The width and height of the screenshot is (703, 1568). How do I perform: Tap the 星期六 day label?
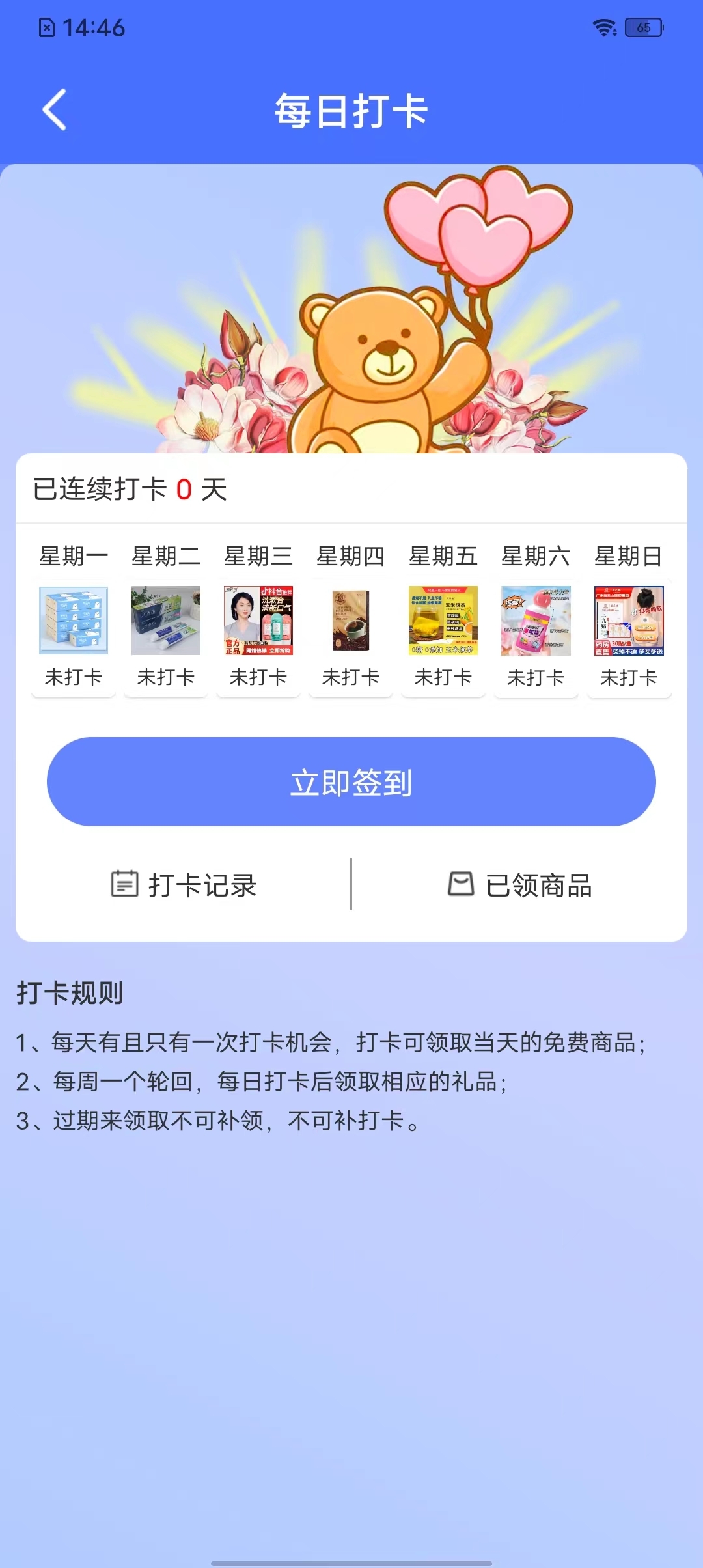(536, 556)
